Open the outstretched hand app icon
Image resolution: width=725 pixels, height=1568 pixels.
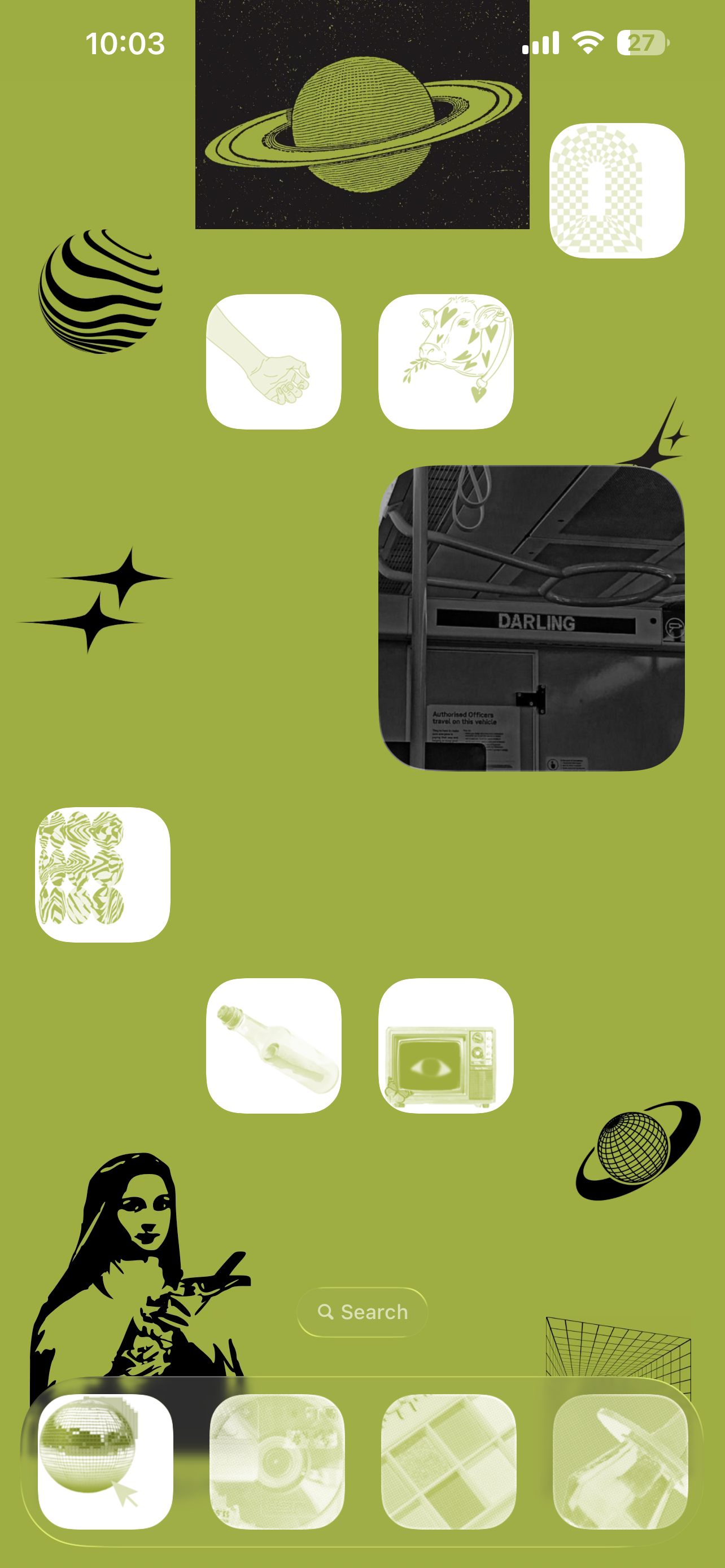point(273,362)
